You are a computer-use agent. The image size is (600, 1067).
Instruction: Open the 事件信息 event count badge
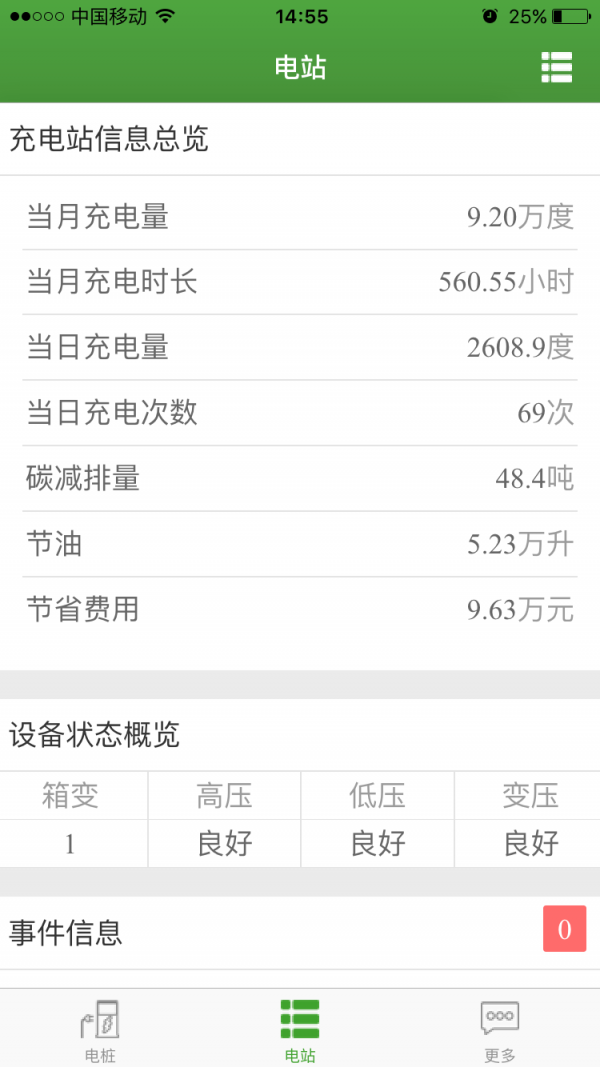pos(564,929)
